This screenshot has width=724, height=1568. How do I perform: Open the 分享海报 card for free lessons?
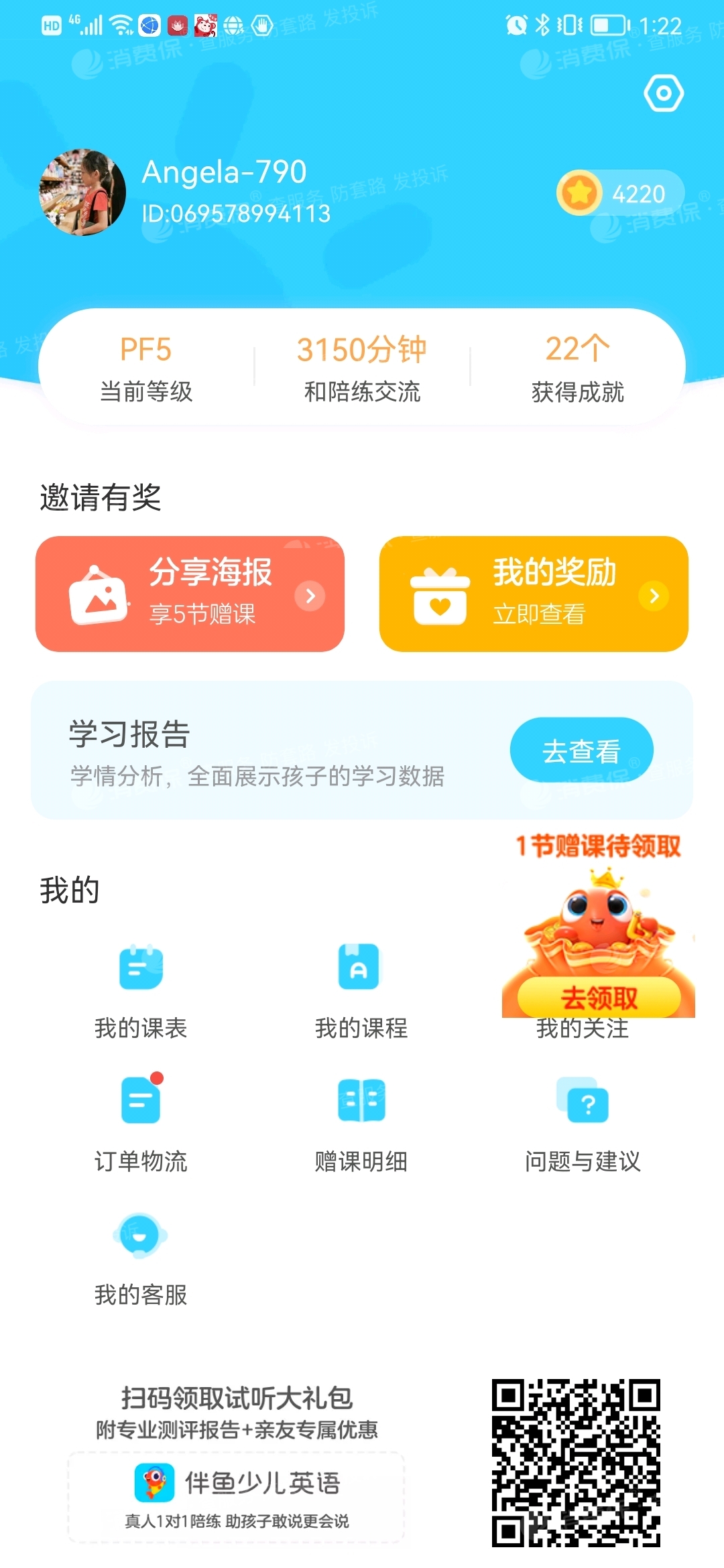click(x=190, y=594)
